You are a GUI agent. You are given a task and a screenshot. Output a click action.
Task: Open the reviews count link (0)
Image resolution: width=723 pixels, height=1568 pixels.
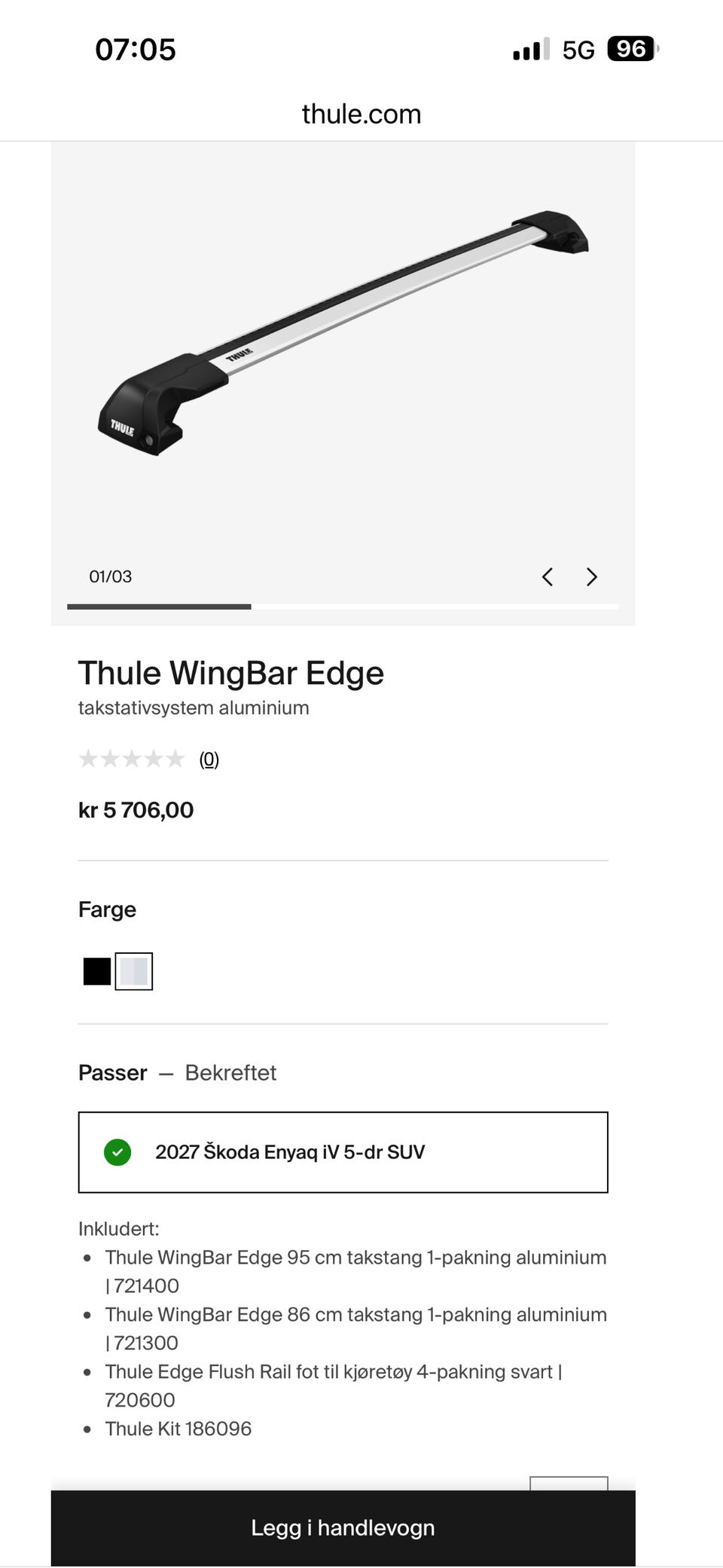coord(209,760)
